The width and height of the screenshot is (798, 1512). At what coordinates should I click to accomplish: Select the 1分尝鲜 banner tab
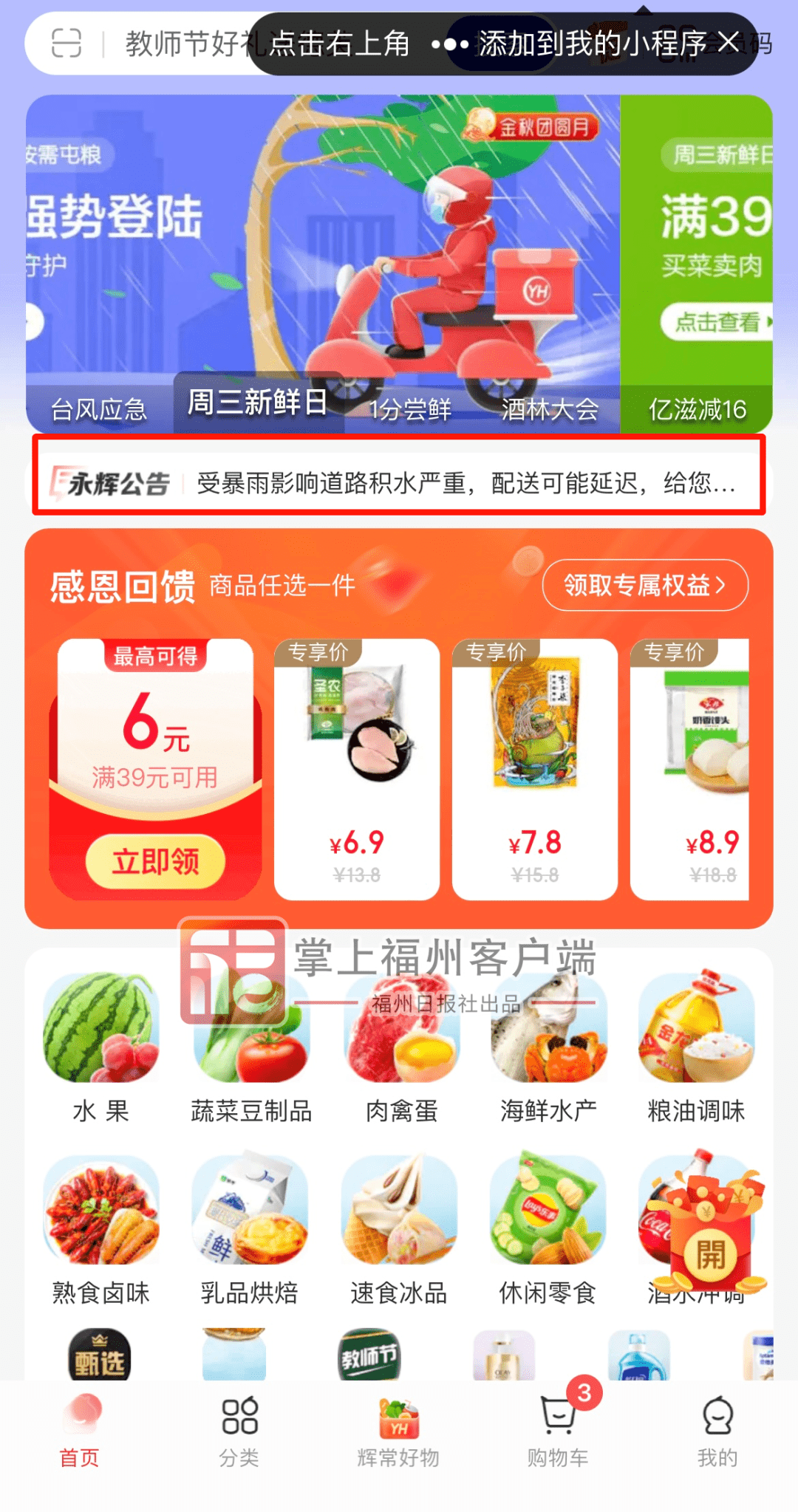tap(410, 408)
